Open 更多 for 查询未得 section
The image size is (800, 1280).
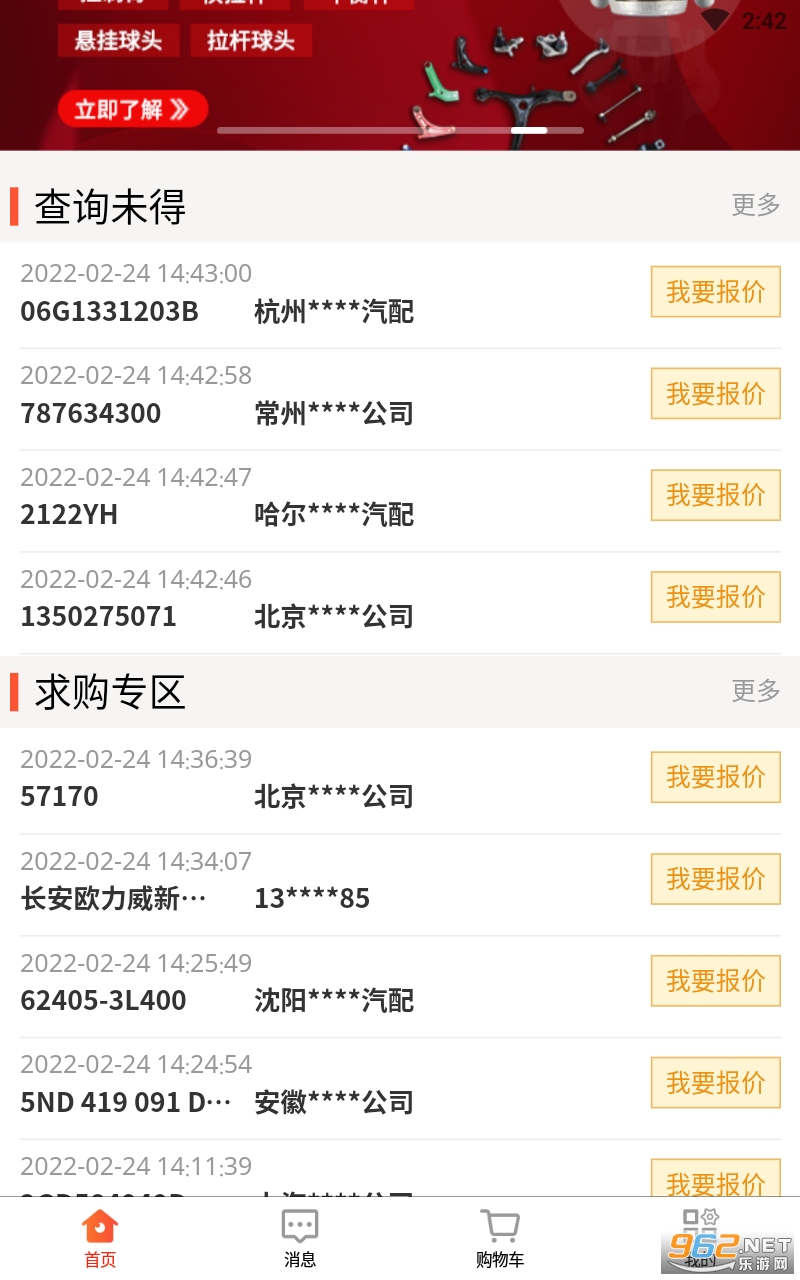click(x=755, y=205)
